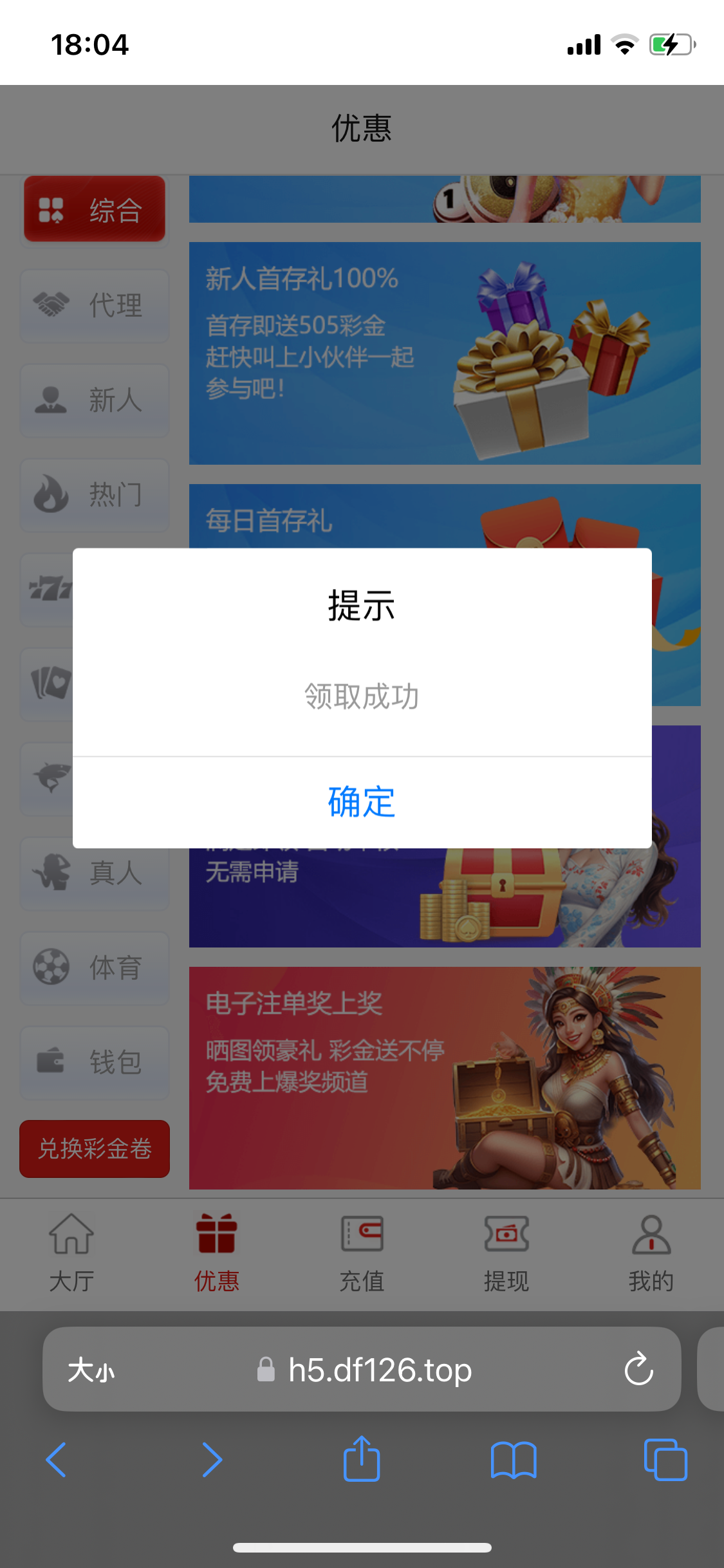The height and width of the screenshot is (1568, 724).
Task: Switch to the 提现 tab
Action: click(x=506, y=1253)
